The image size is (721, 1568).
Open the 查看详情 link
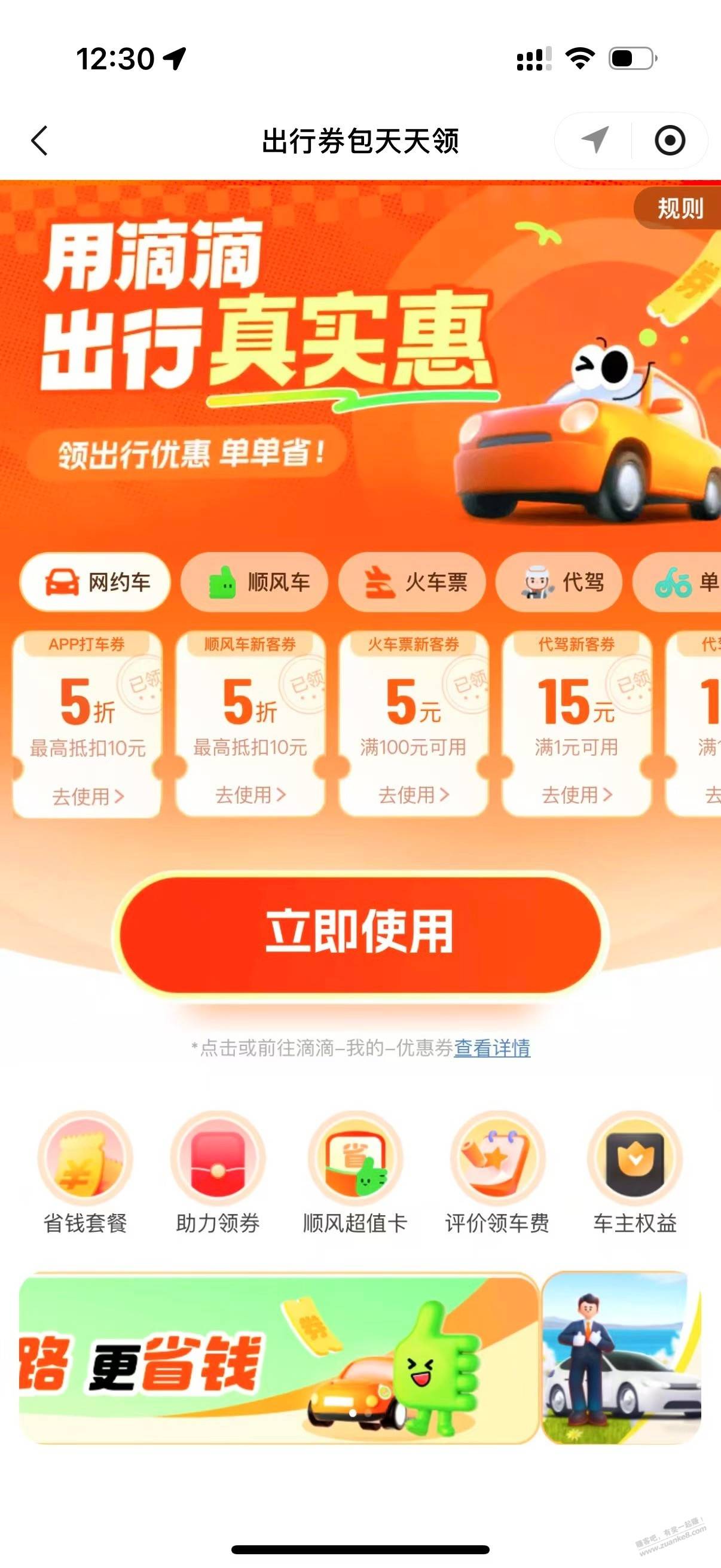(x=491, y=1048)
